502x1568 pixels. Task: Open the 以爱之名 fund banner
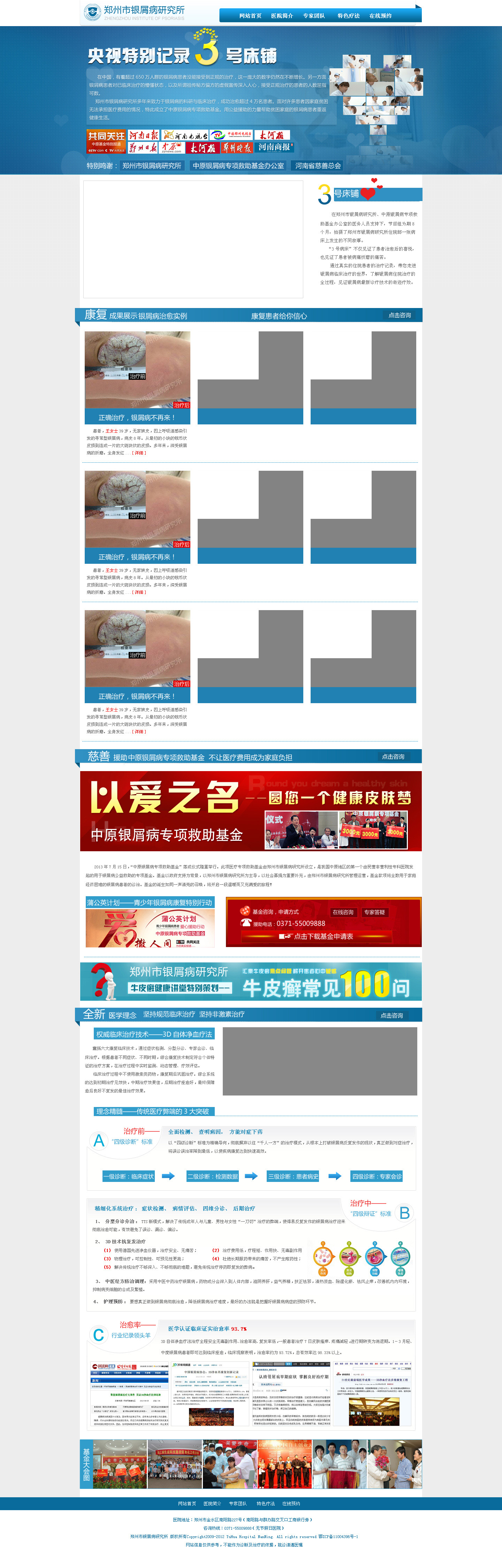coord(250,811)
